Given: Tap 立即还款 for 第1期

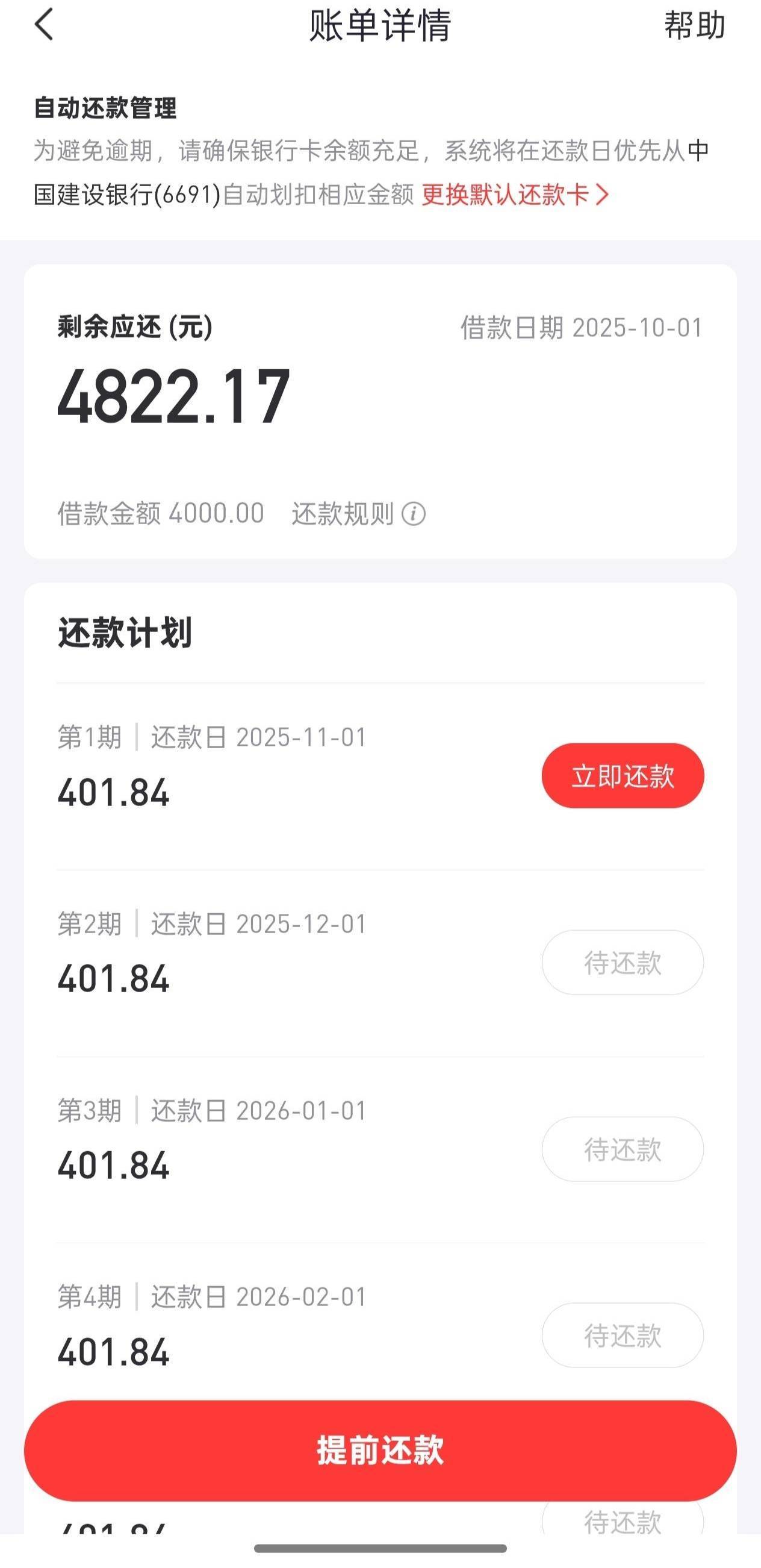Looking at the screenshot, I should click(623, 775).
